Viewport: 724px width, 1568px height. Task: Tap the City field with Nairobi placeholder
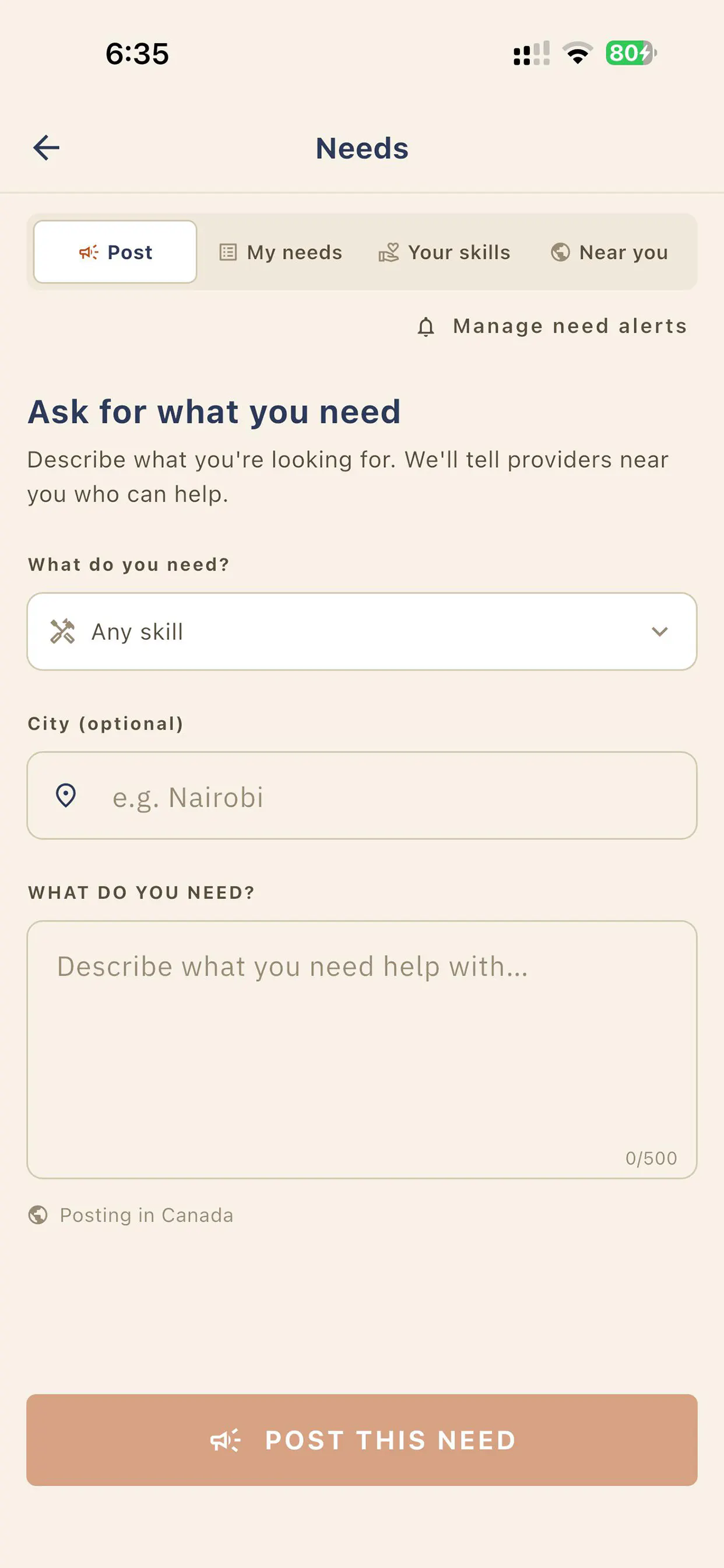point(362,796)
